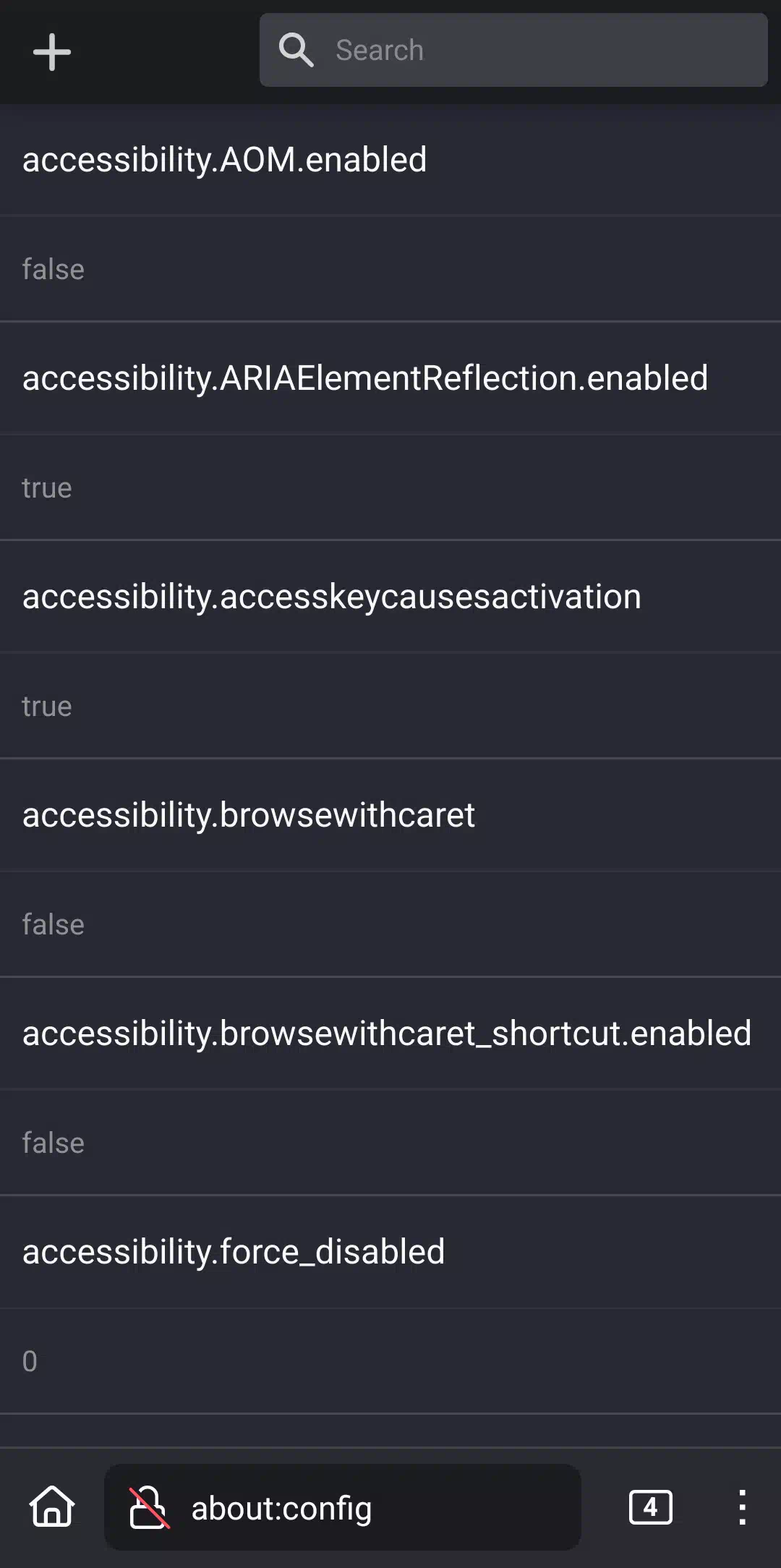The height and width of the screenshot is (1568, 781).
Task: View site security info via lock icon
Action: point(149,1508)
